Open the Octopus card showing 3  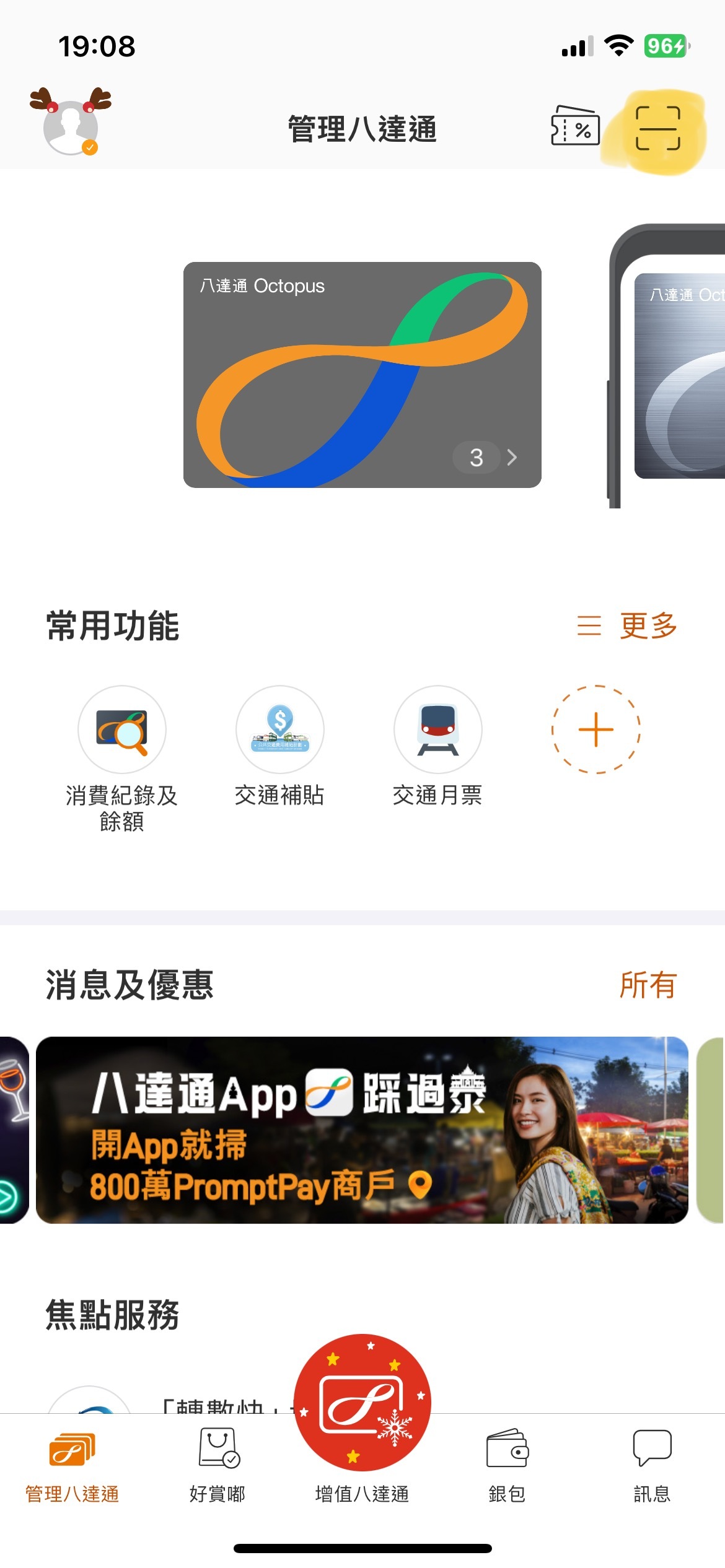[x=362, y=375]
